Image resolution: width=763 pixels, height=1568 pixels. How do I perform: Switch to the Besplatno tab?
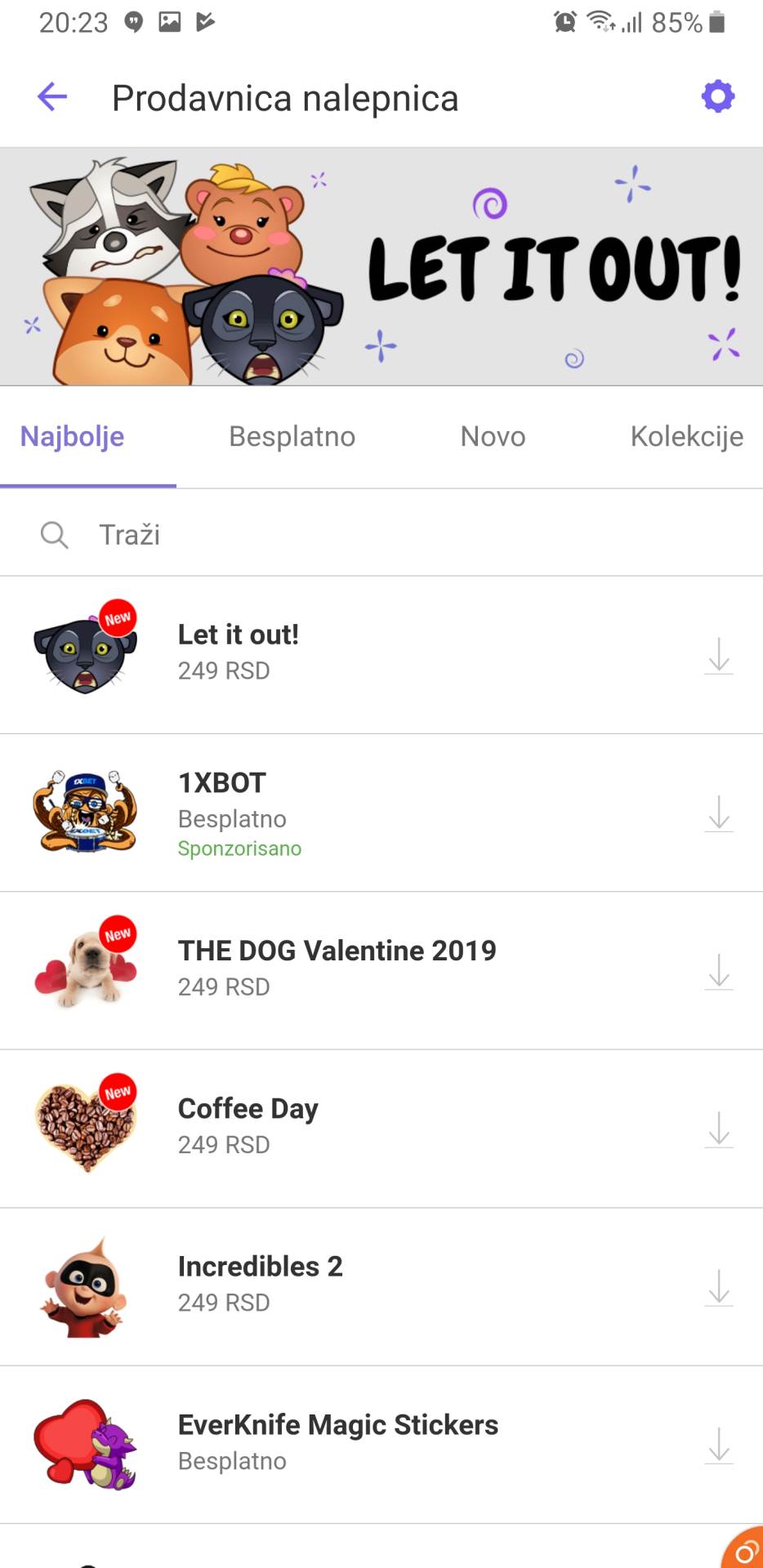(x=292, y=437)
